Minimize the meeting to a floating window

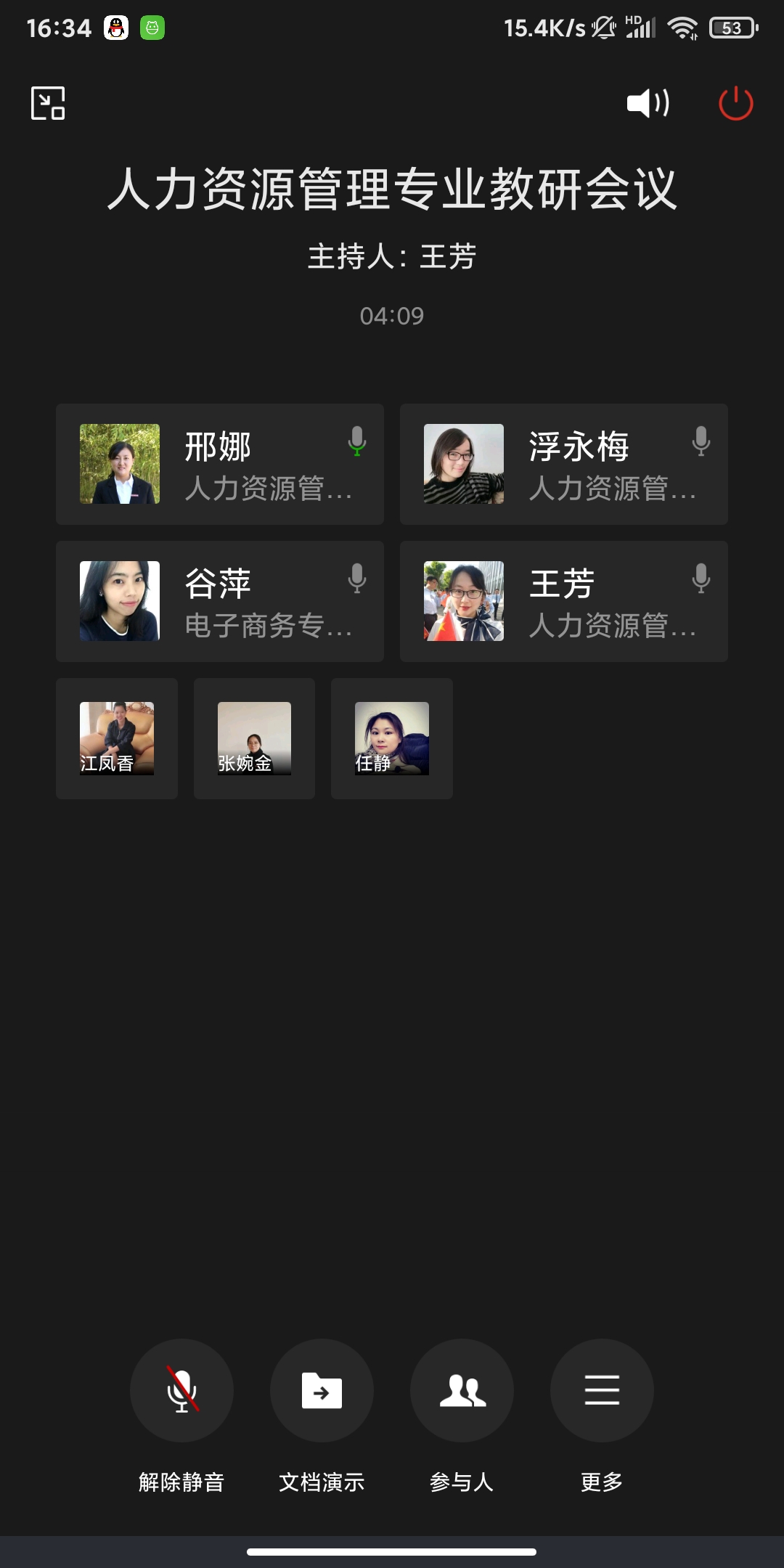(48, 103)
